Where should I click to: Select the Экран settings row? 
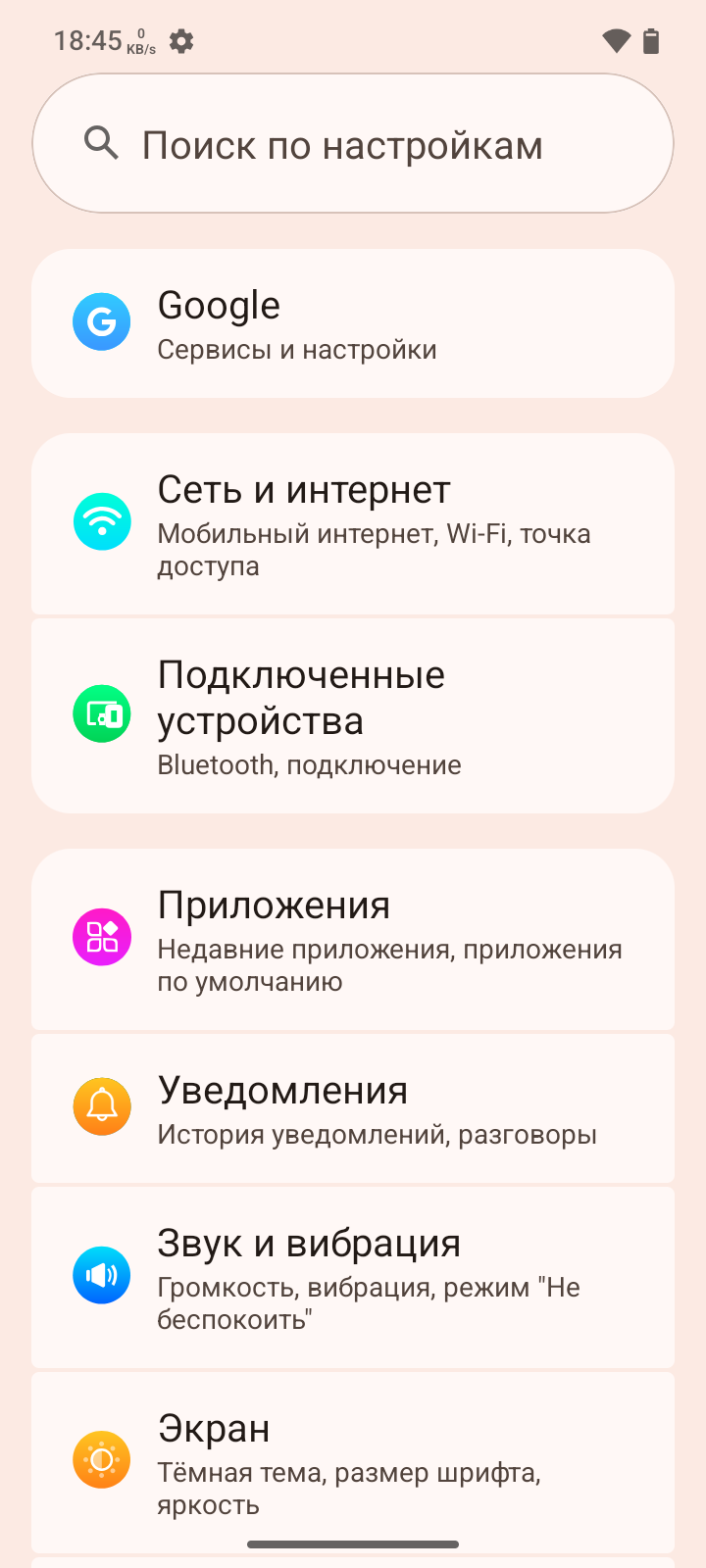tap(353, 1460)
